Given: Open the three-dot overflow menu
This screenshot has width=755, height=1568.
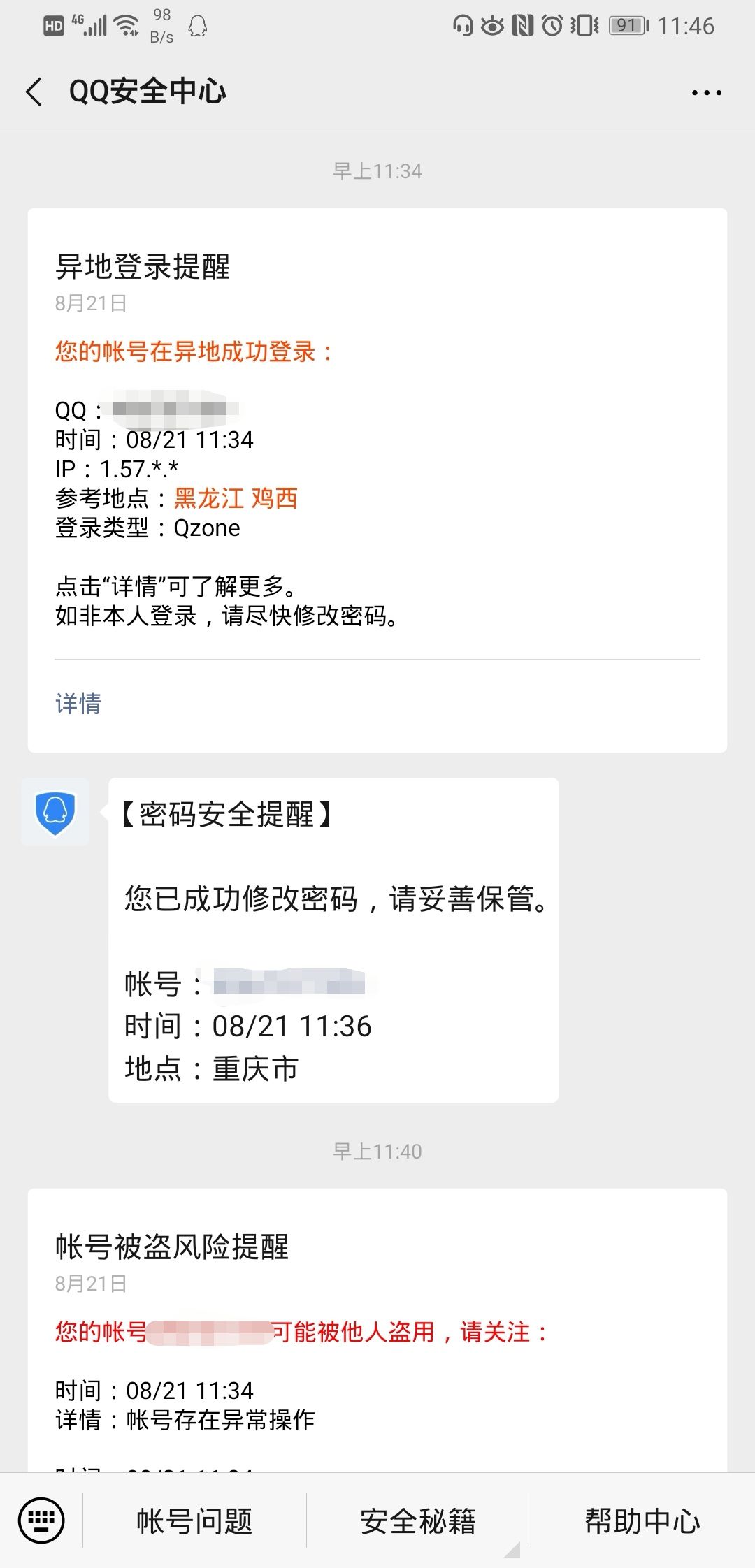Looking at the screenshot, I should (706, 92).
